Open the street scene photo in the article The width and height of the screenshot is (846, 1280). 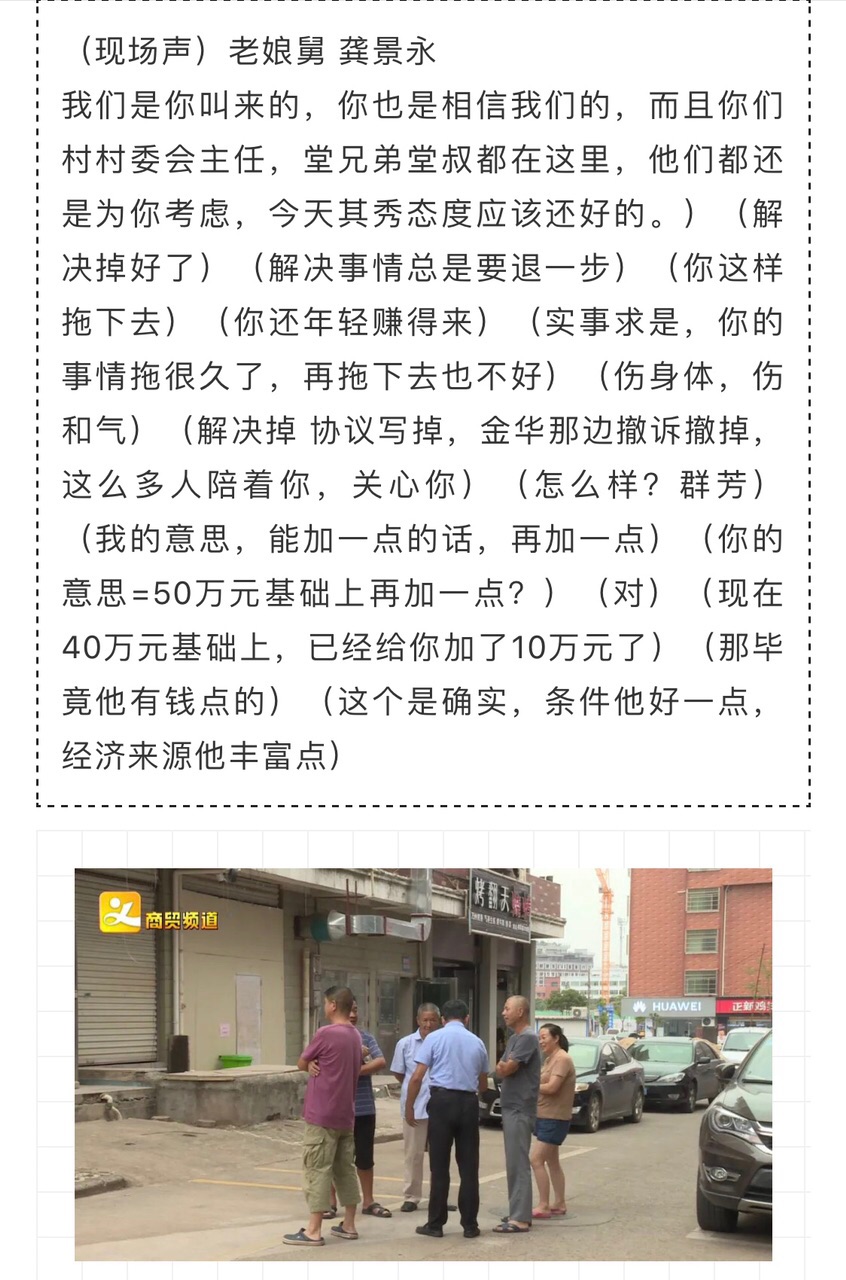click(x=423, y=1063)
